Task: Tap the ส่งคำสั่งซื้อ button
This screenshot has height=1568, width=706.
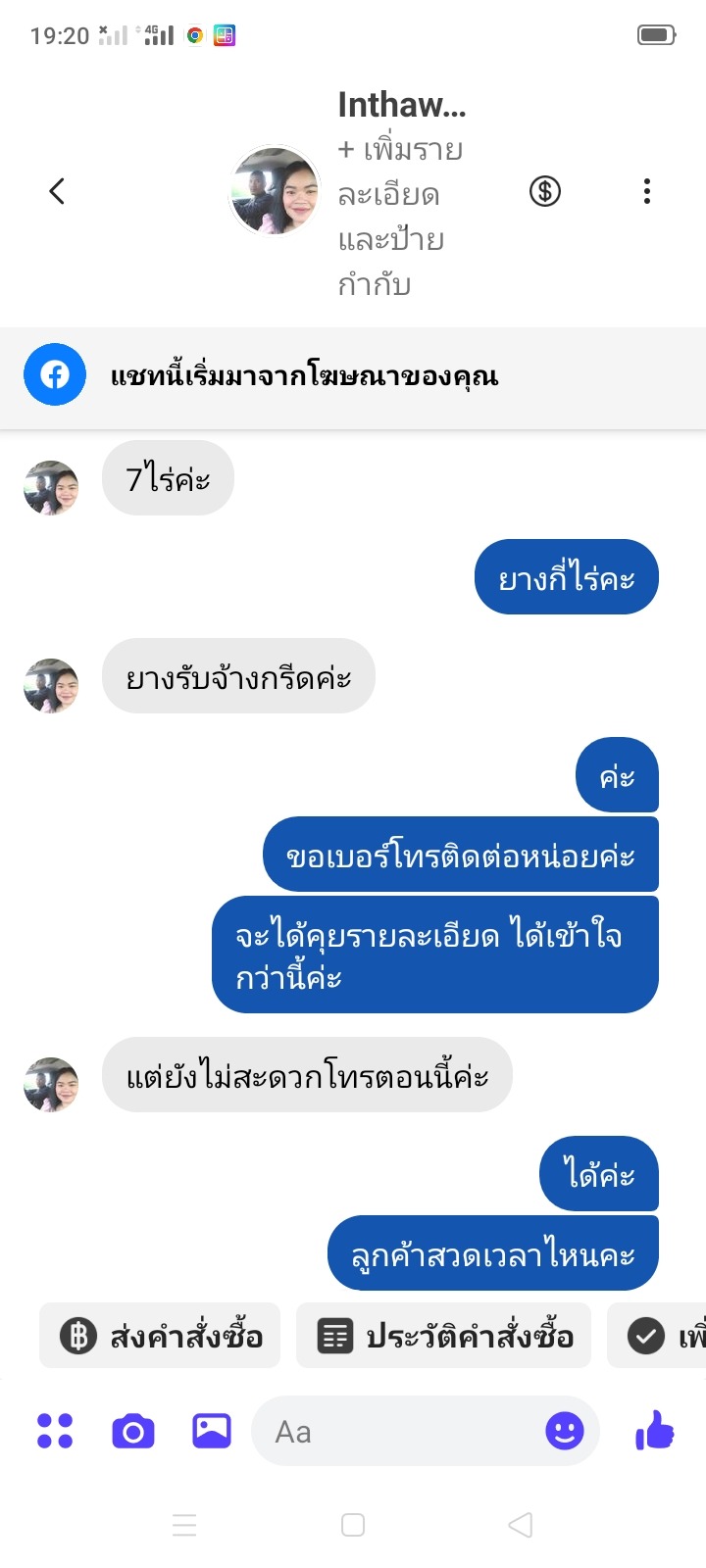Action: point(161,1336)
